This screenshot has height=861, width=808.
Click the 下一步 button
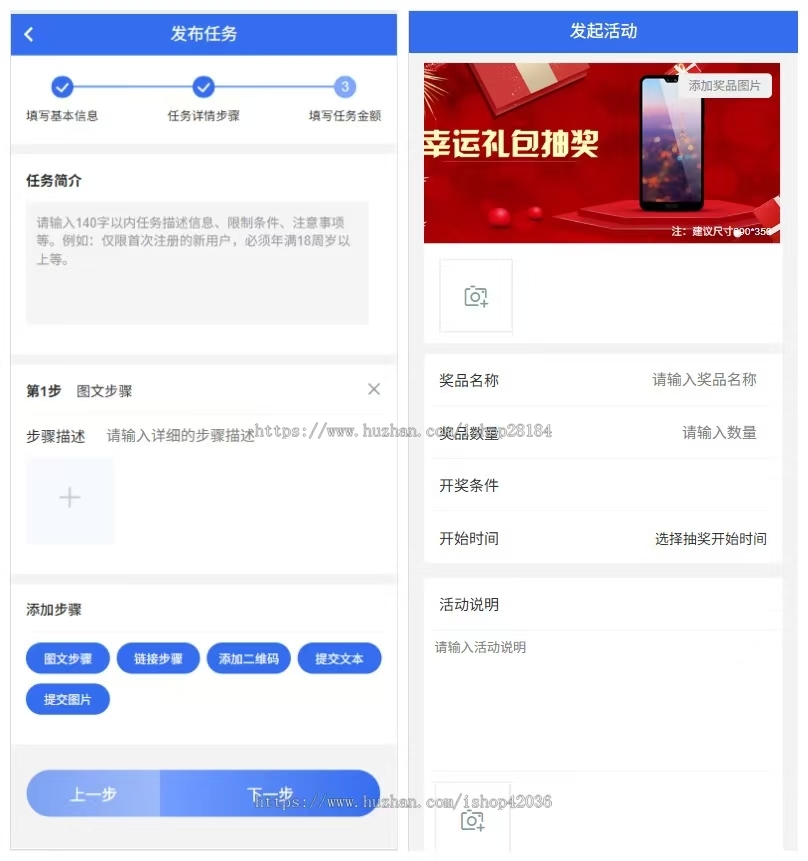(x=270, y=792)
